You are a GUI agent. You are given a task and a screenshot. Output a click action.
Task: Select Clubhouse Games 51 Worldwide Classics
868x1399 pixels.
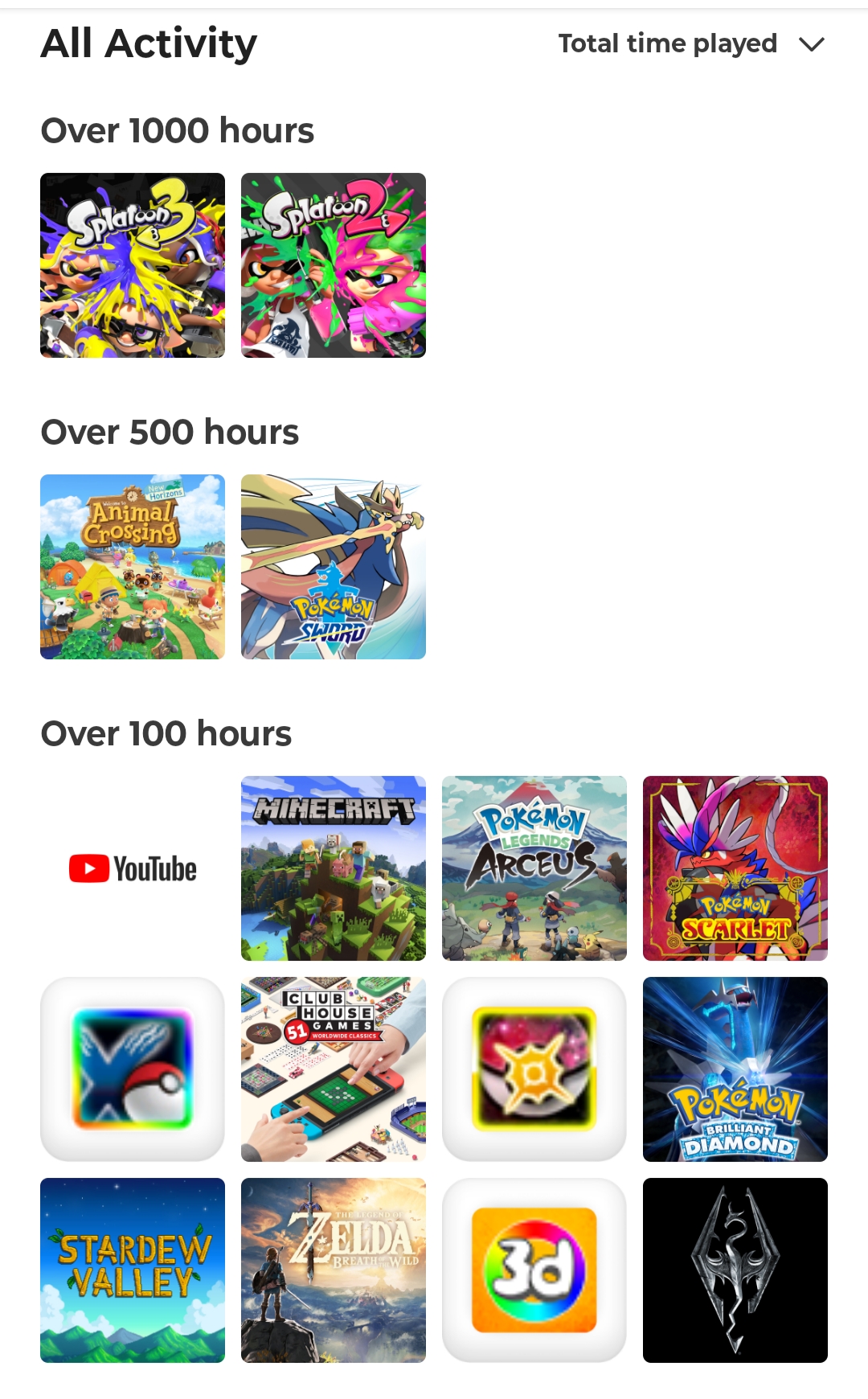click(x=334, y=1069)
